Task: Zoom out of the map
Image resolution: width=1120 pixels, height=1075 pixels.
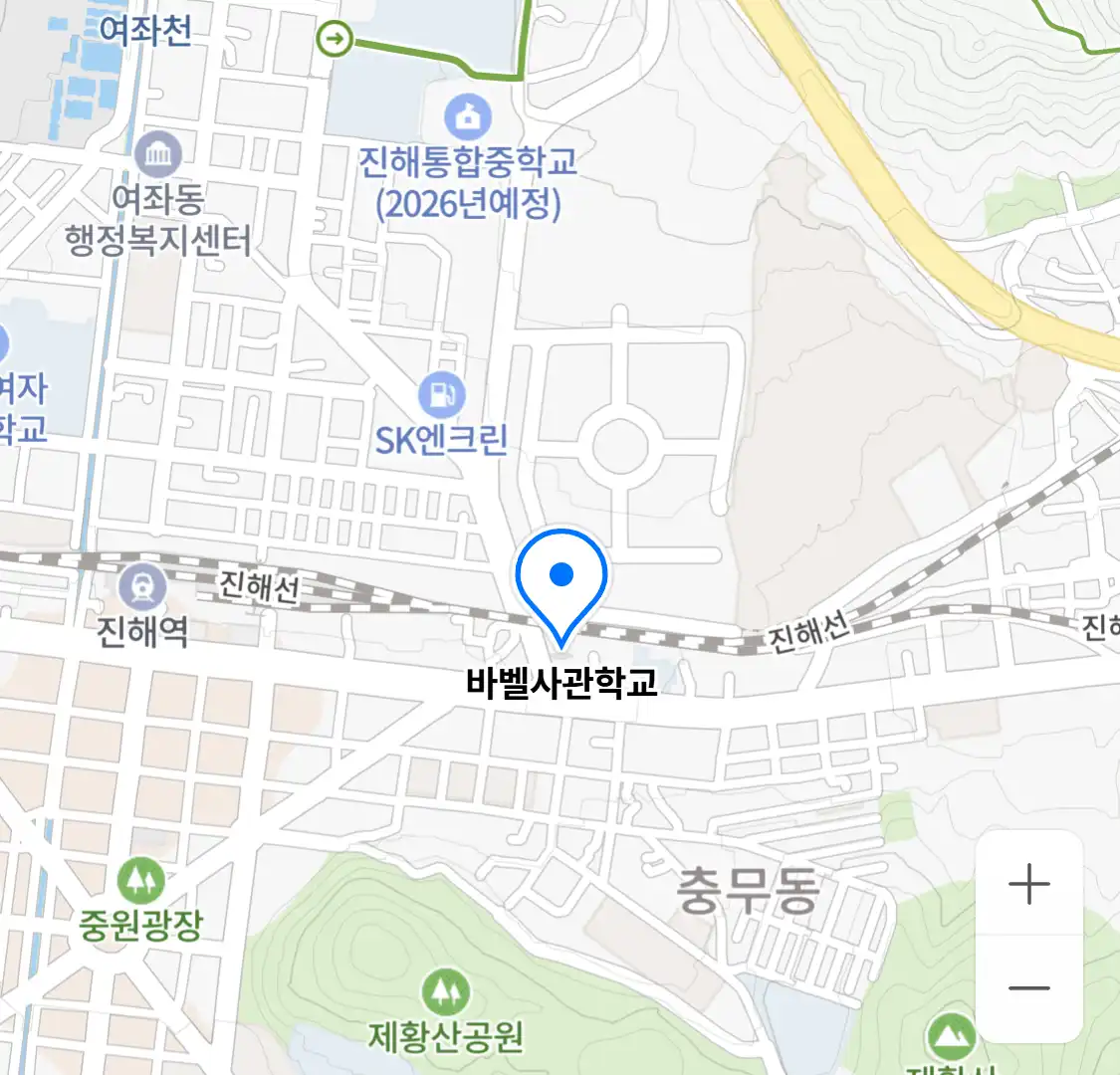Action: point(1028,988)
